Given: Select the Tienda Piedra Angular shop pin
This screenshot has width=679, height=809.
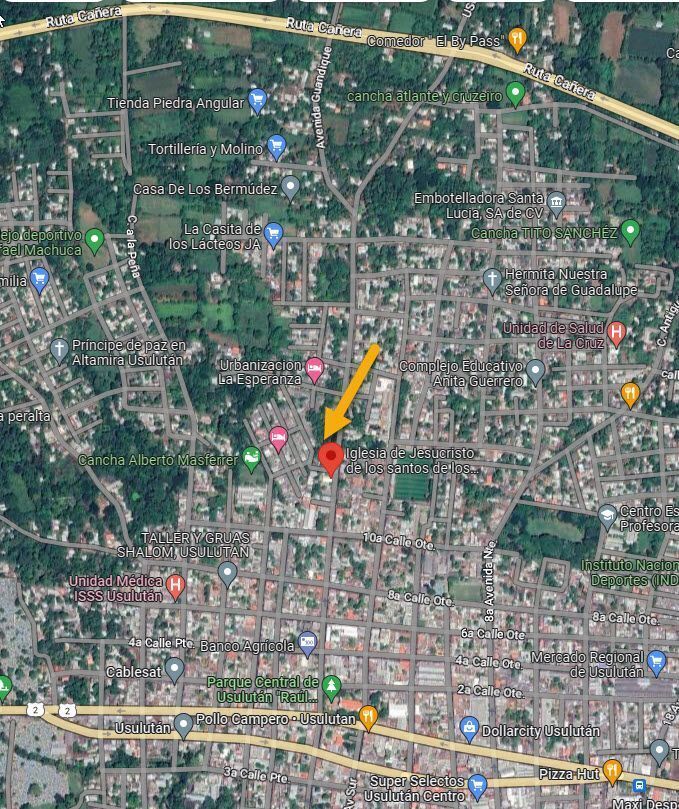Looking at the screenshot, I should tap(257, 101).
